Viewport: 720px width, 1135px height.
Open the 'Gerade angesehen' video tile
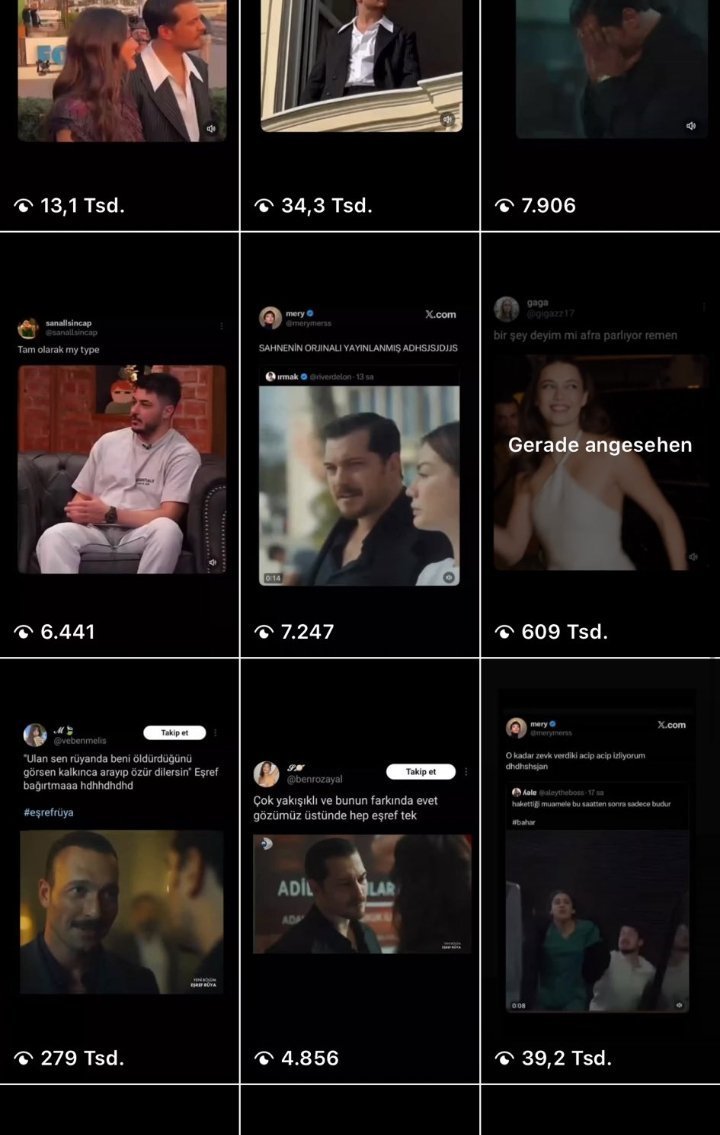coord(601,444)
